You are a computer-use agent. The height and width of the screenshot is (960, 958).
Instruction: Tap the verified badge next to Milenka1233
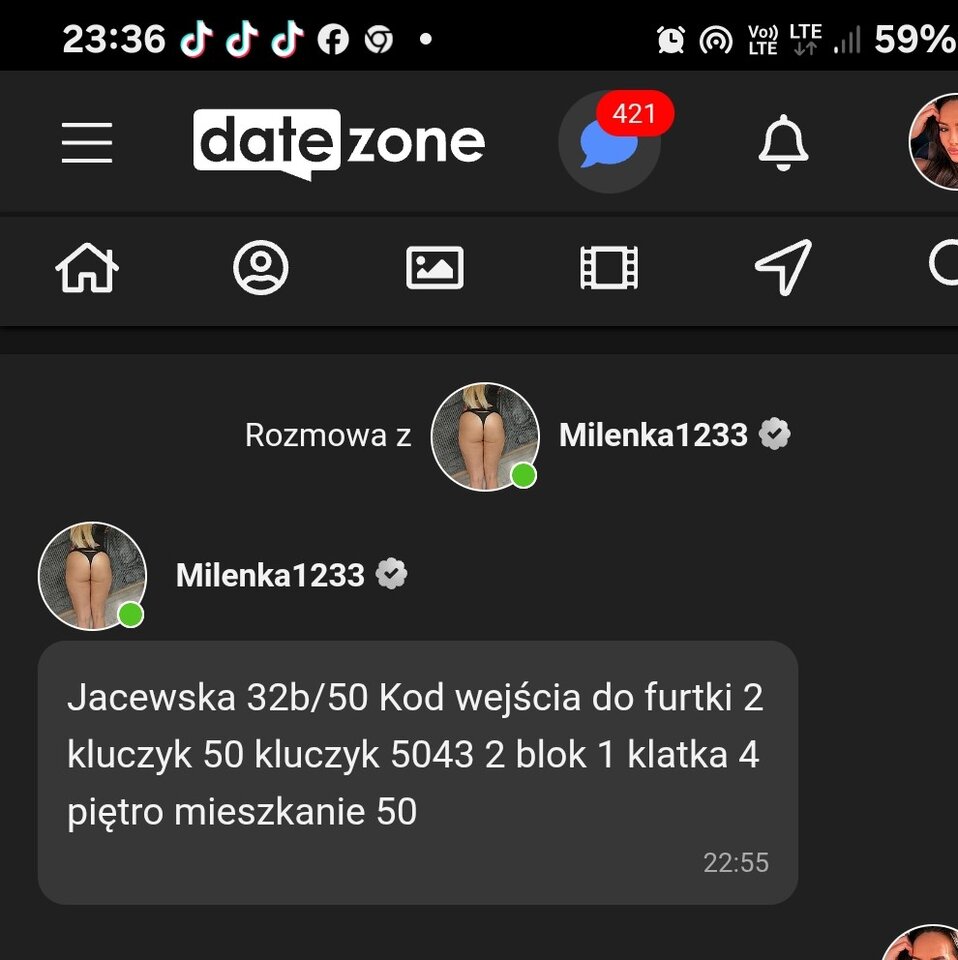click(392, 574)
